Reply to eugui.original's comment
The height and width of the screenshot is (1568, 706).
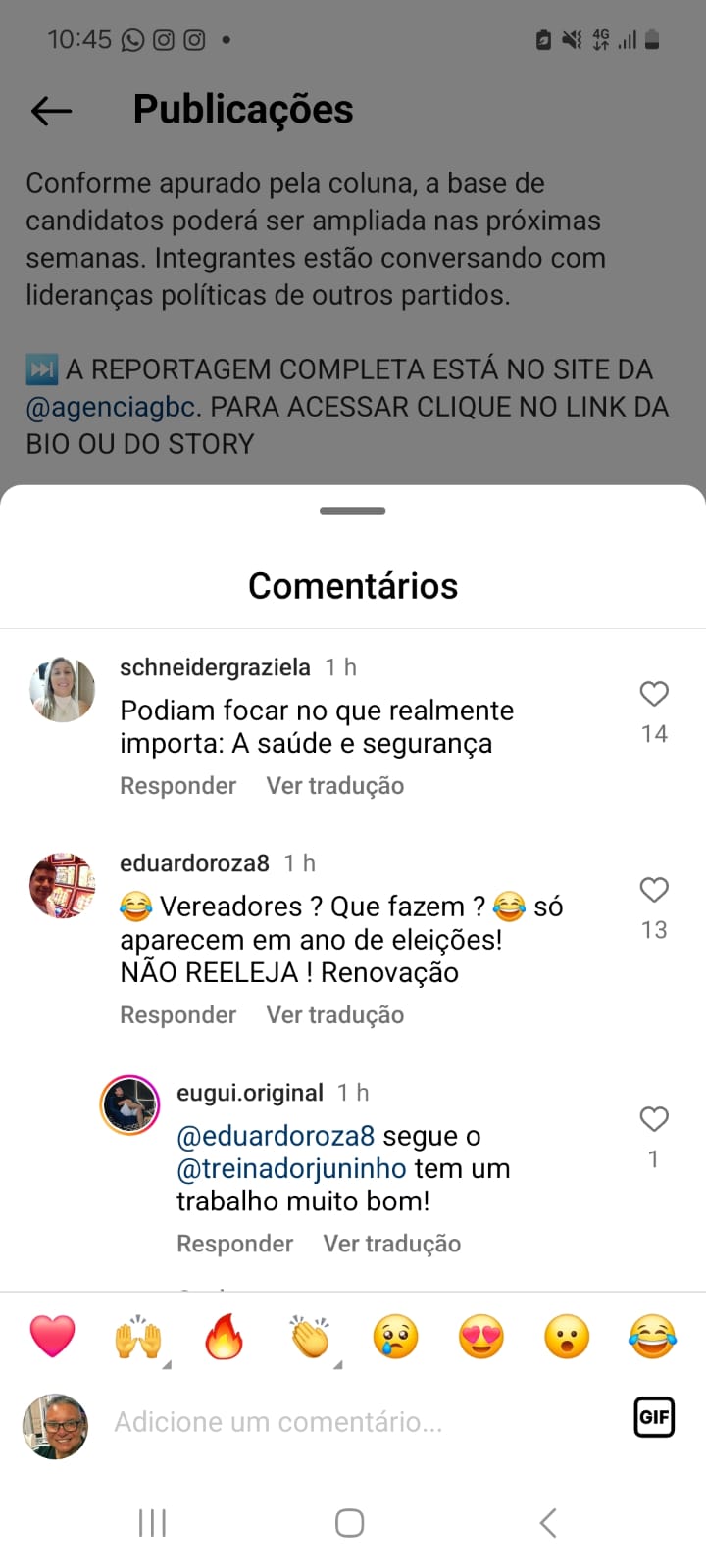click(x=234, y=1244)
